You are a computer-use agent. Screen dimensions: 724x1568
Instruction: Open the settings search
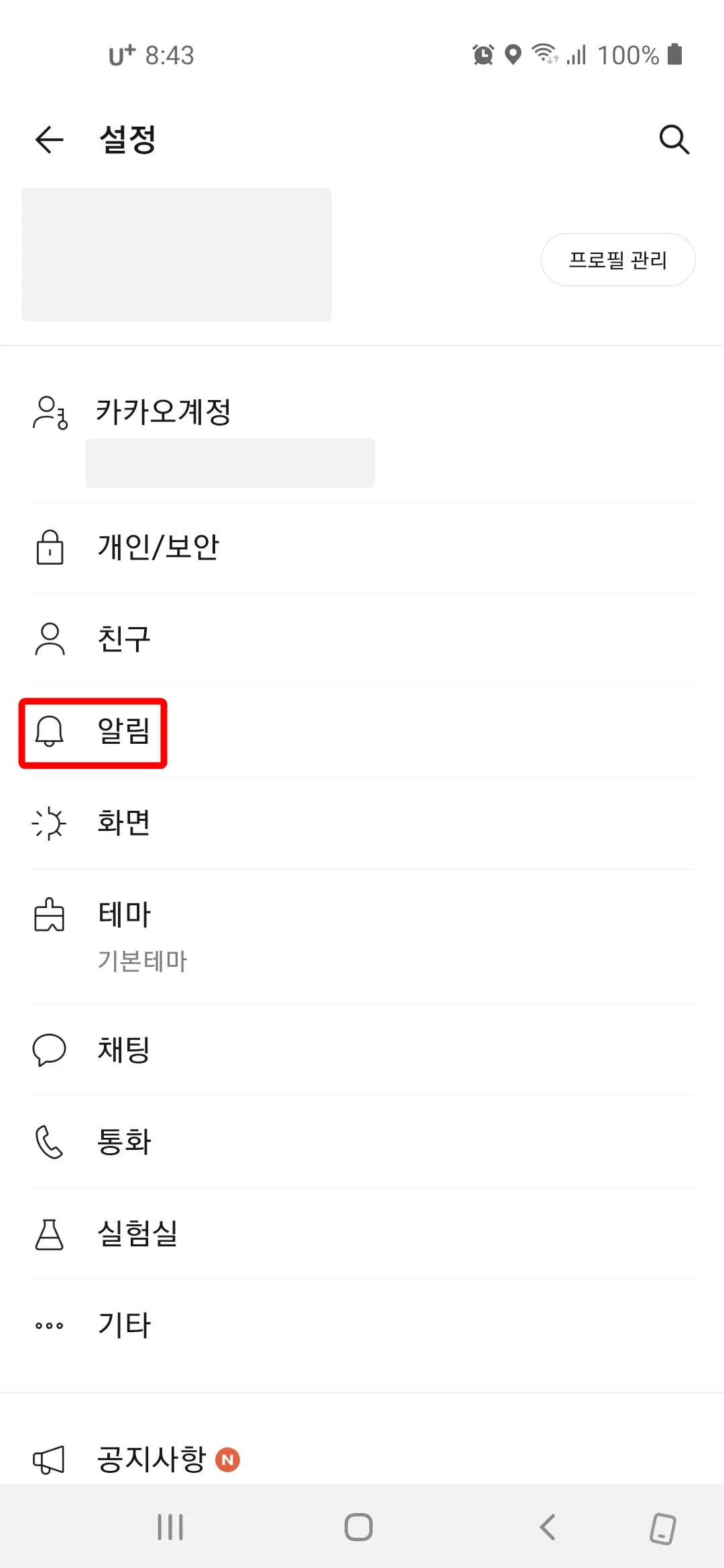pyautogui.click(x=674, y=139)
